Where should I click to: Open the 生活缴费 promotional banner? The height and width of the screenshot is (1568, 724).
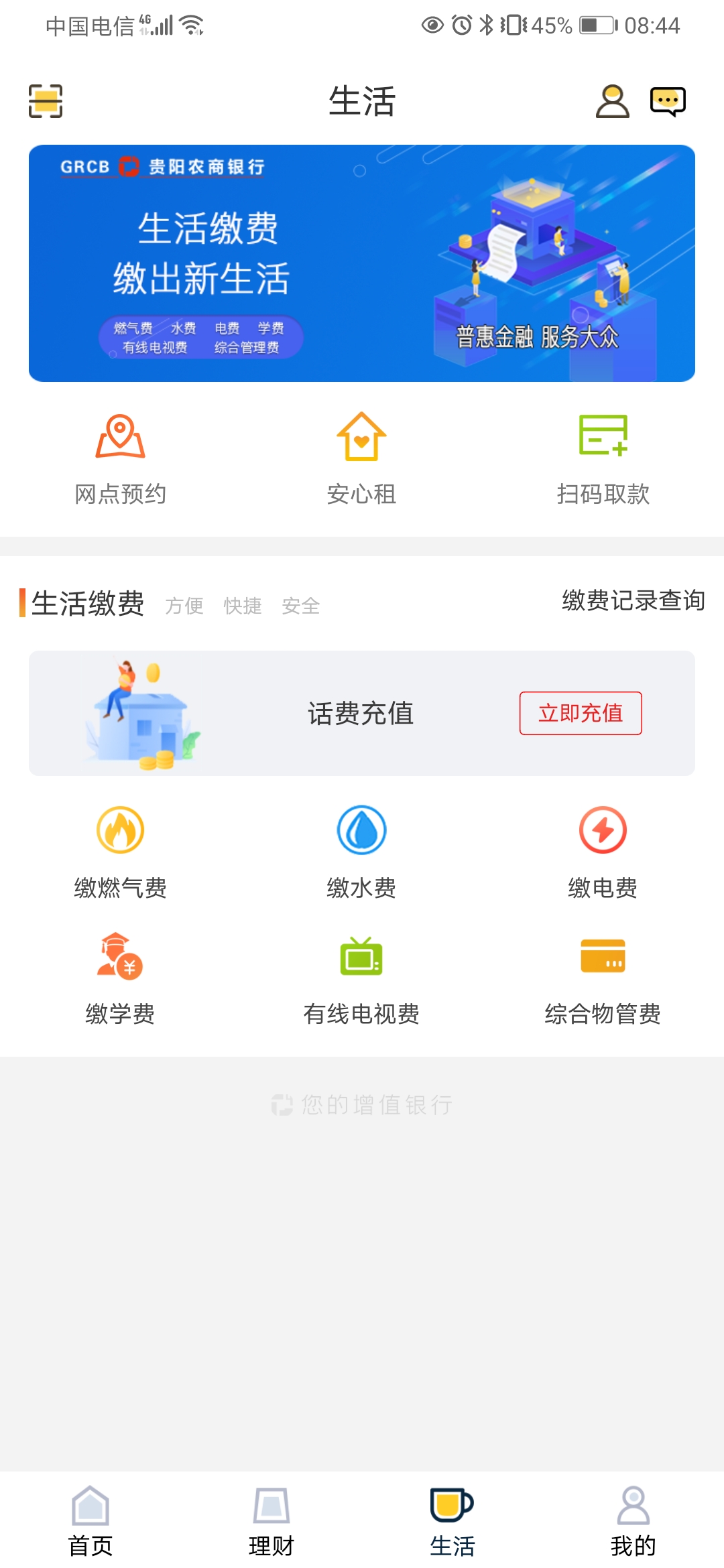(362, 263)
